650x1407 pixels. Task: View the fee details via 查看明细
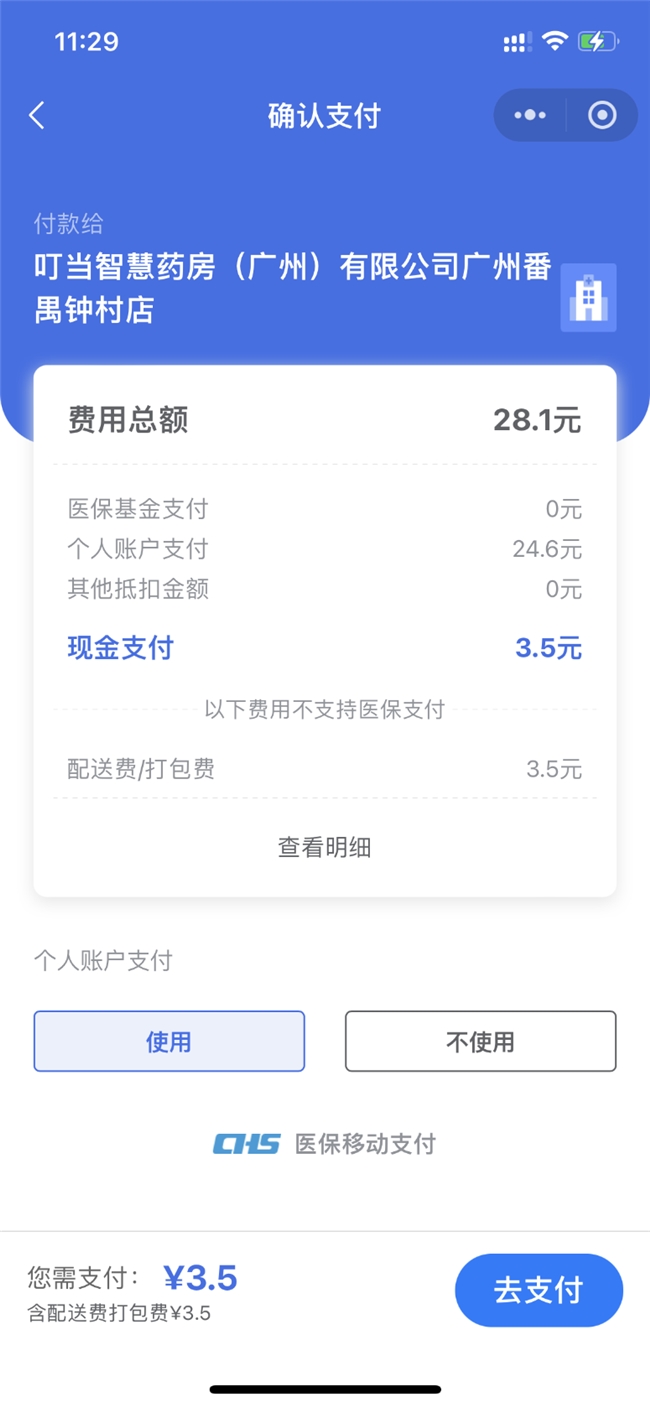point(325,848)
